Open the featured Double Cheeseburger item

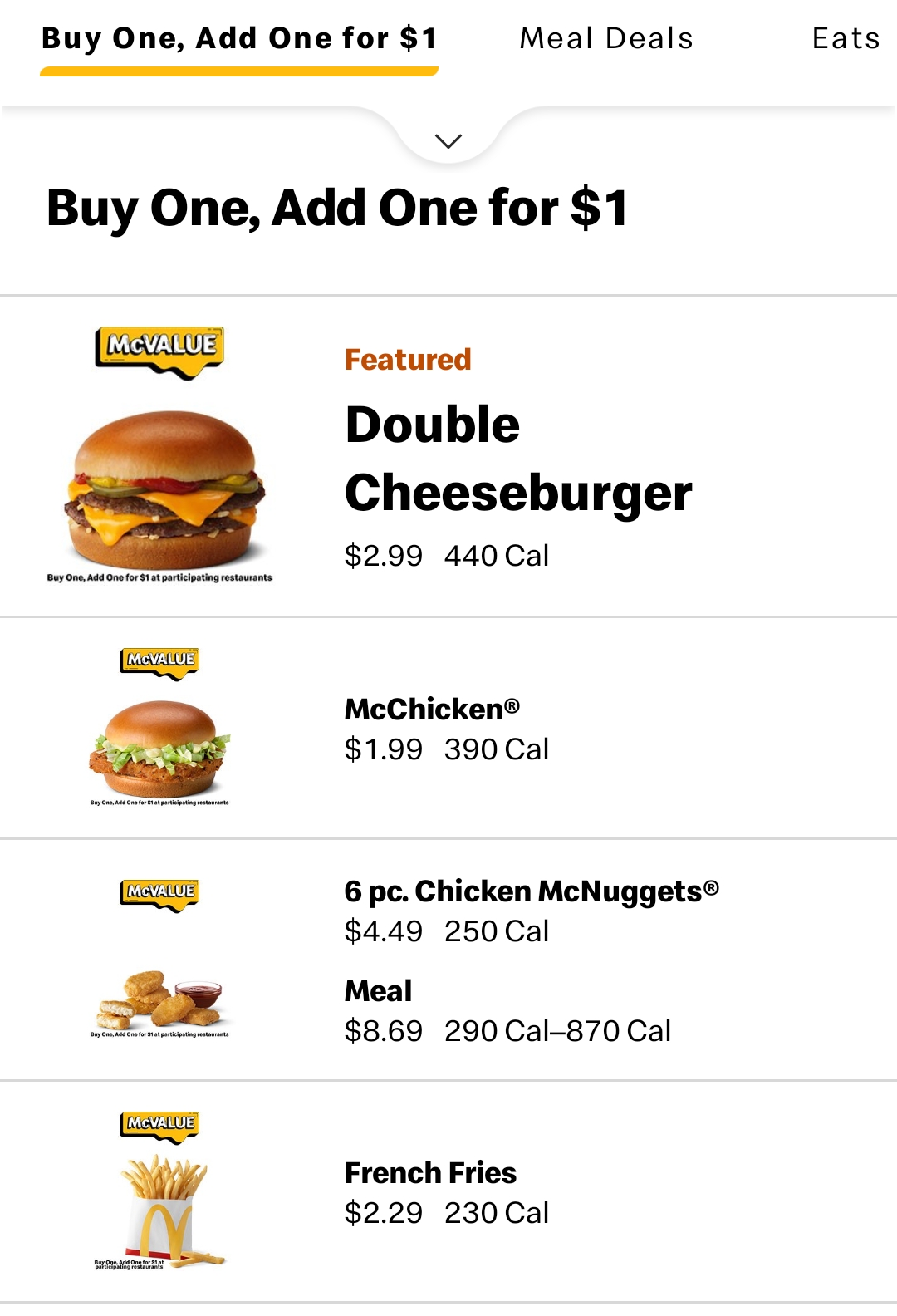pyautogui.click(x=517, y=458)
